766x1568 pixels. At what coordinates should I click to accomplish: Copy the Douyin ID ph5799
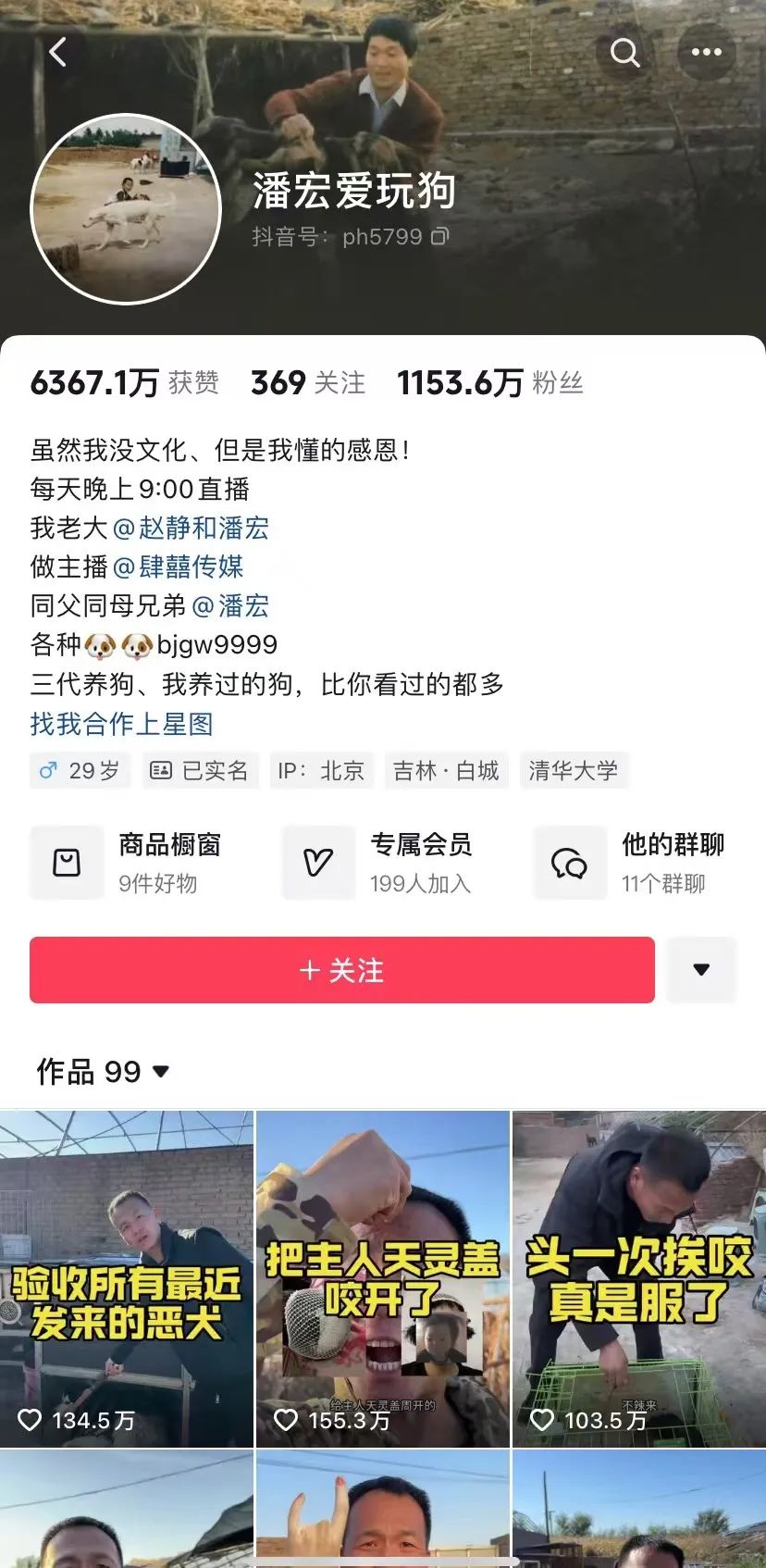point(440,237)
